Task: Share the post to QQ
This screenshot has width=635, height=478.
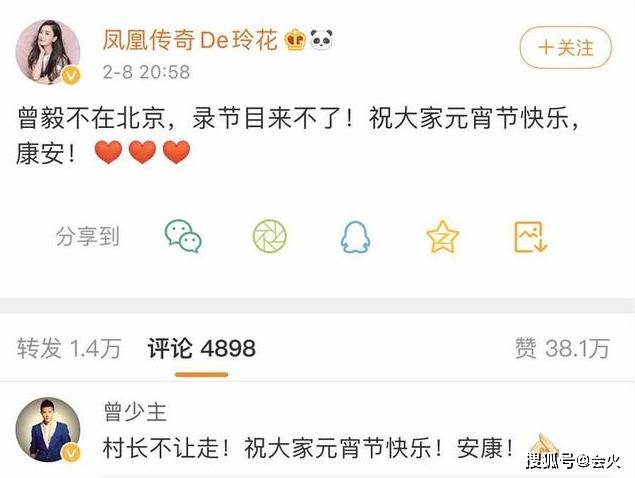Action: tap(355, 235)
